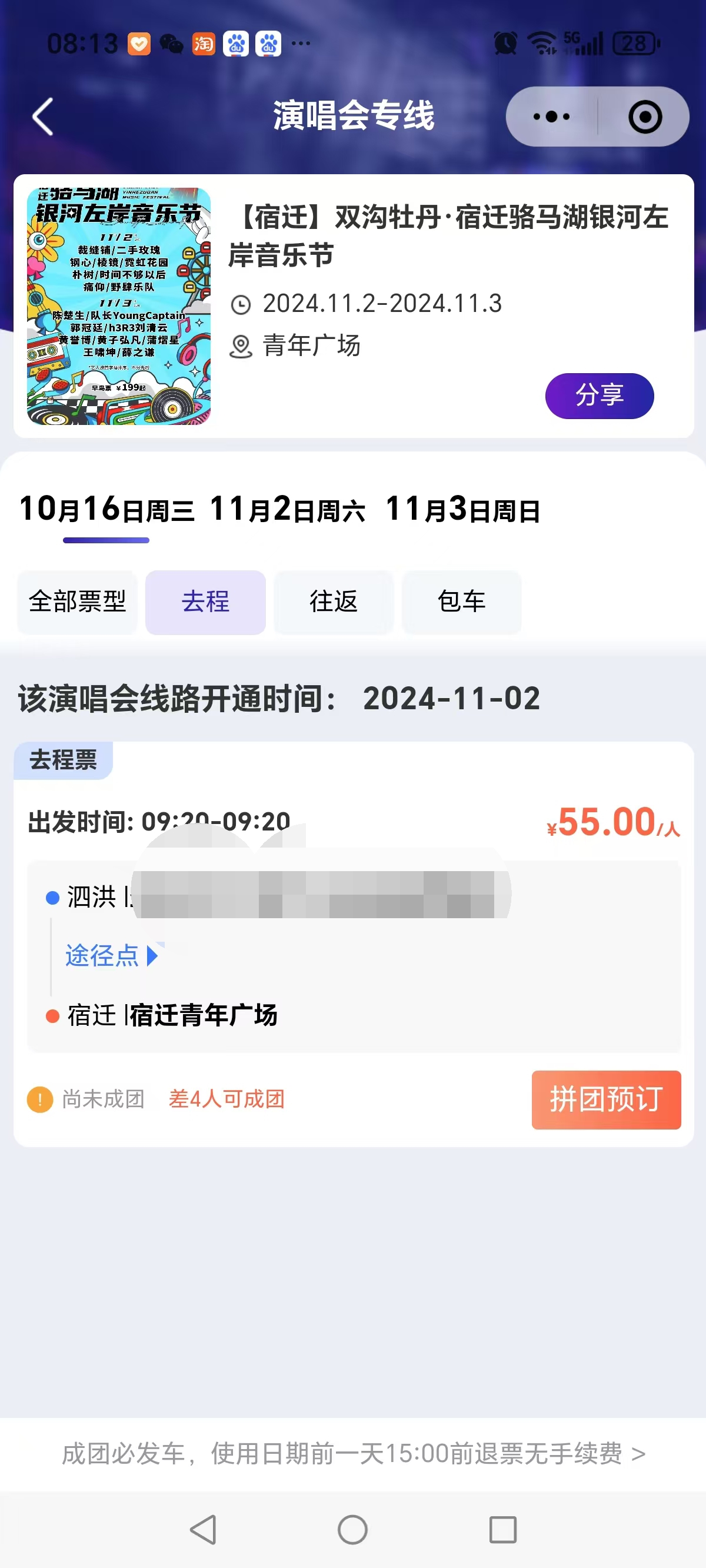This screenshot has height=1568, width=706.
Task: Tap the system home button
Action: [352, 1529]
